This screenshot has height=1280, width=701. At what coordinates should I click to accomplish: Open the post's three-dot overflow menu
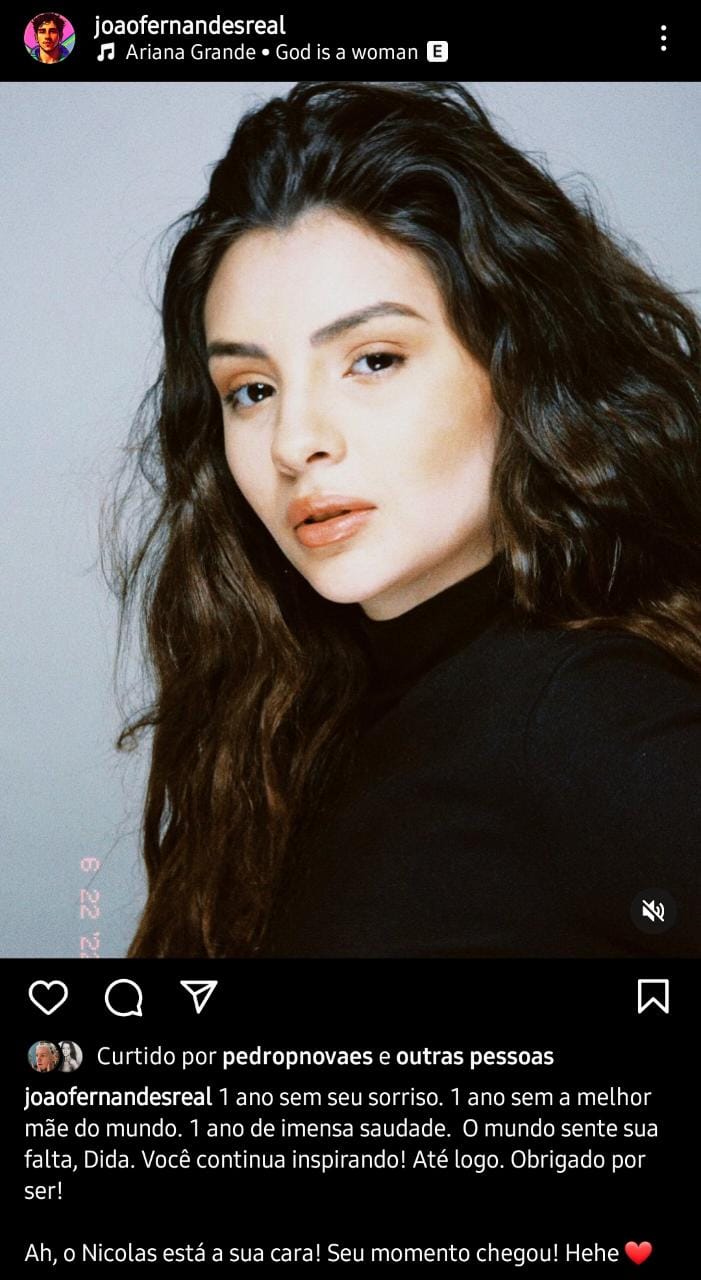[663, 38]
